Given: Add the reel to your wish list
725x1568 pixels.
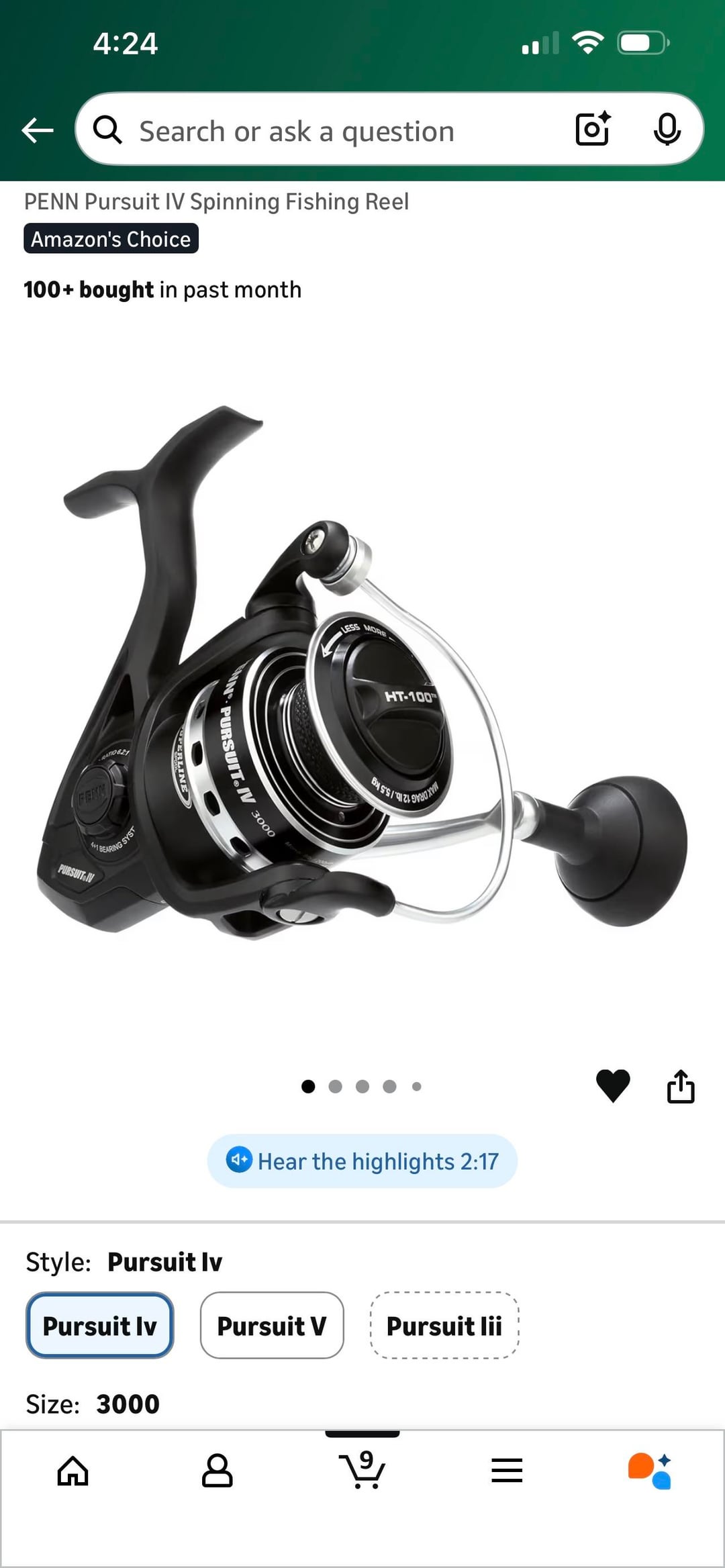Looking at the screenshot, I should point(613,1085).
